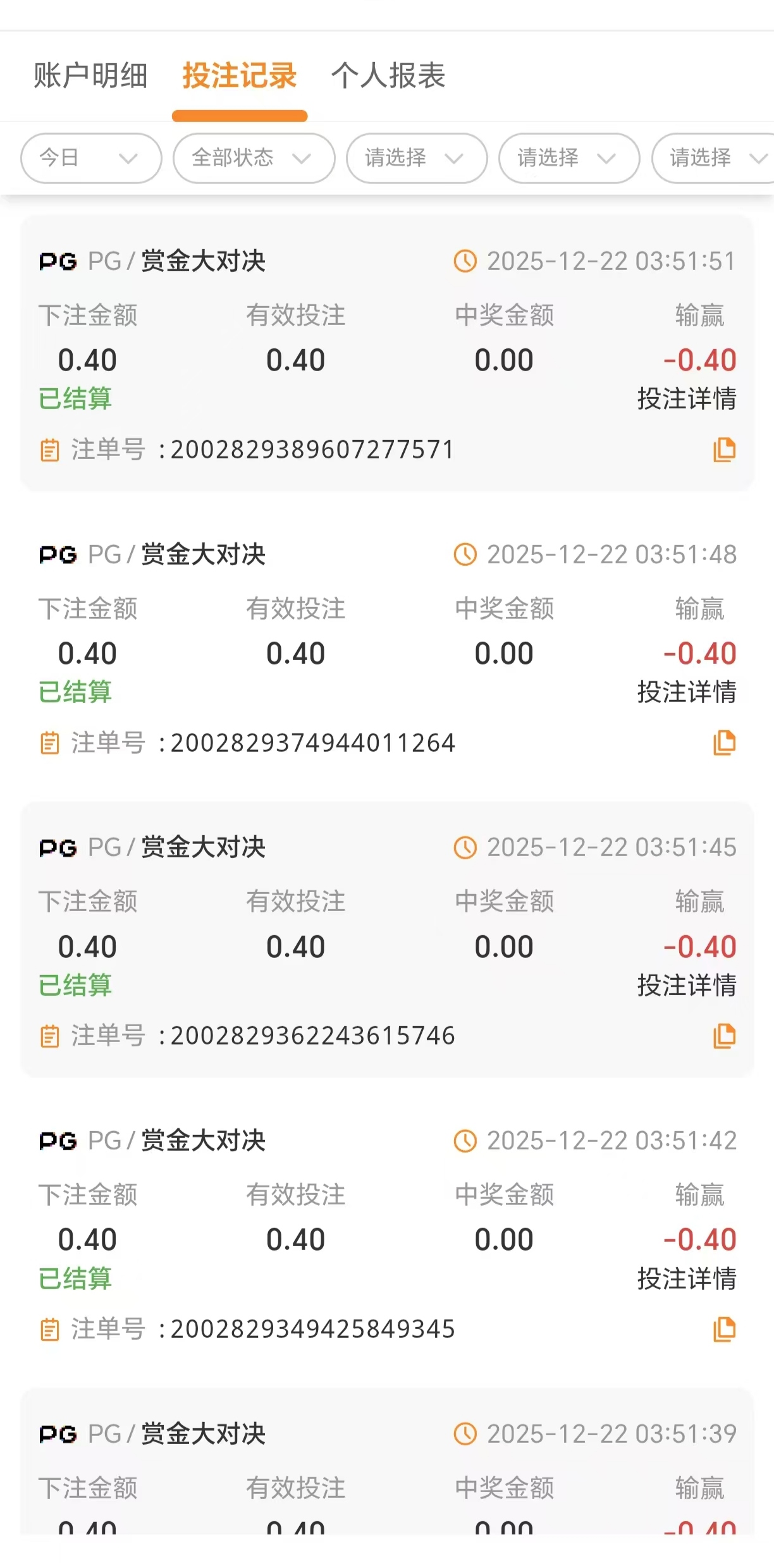The image size is (774, 1568).
Task: Copy bet number 2002829389607277571
Action: (x=724, y=450)
